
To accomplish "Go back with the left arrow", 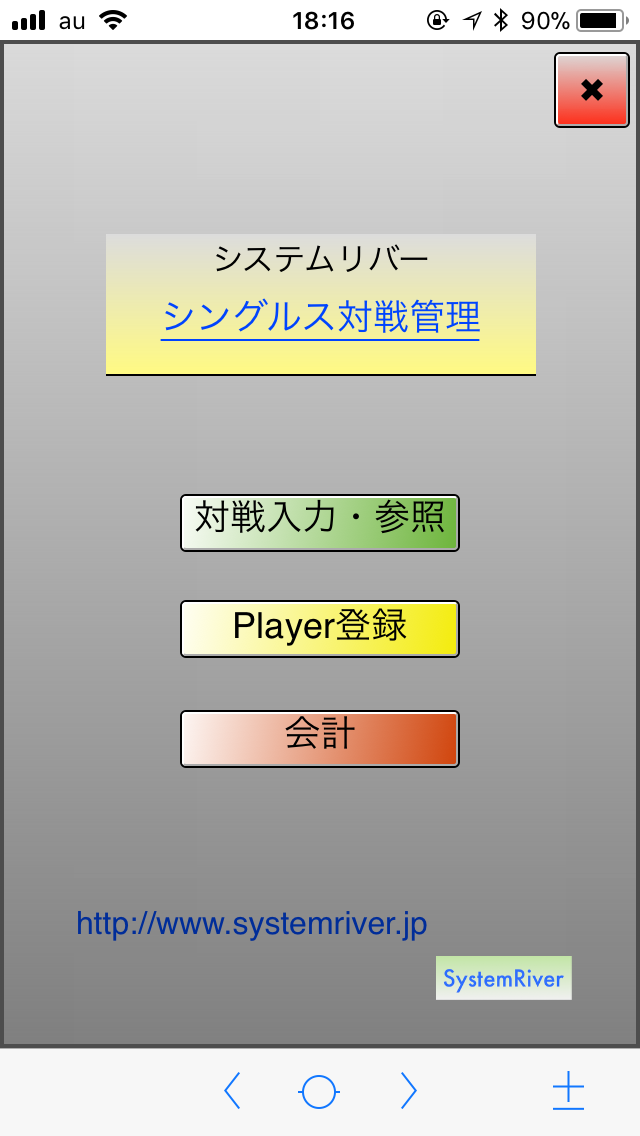I will click(x=232, y=1090).
